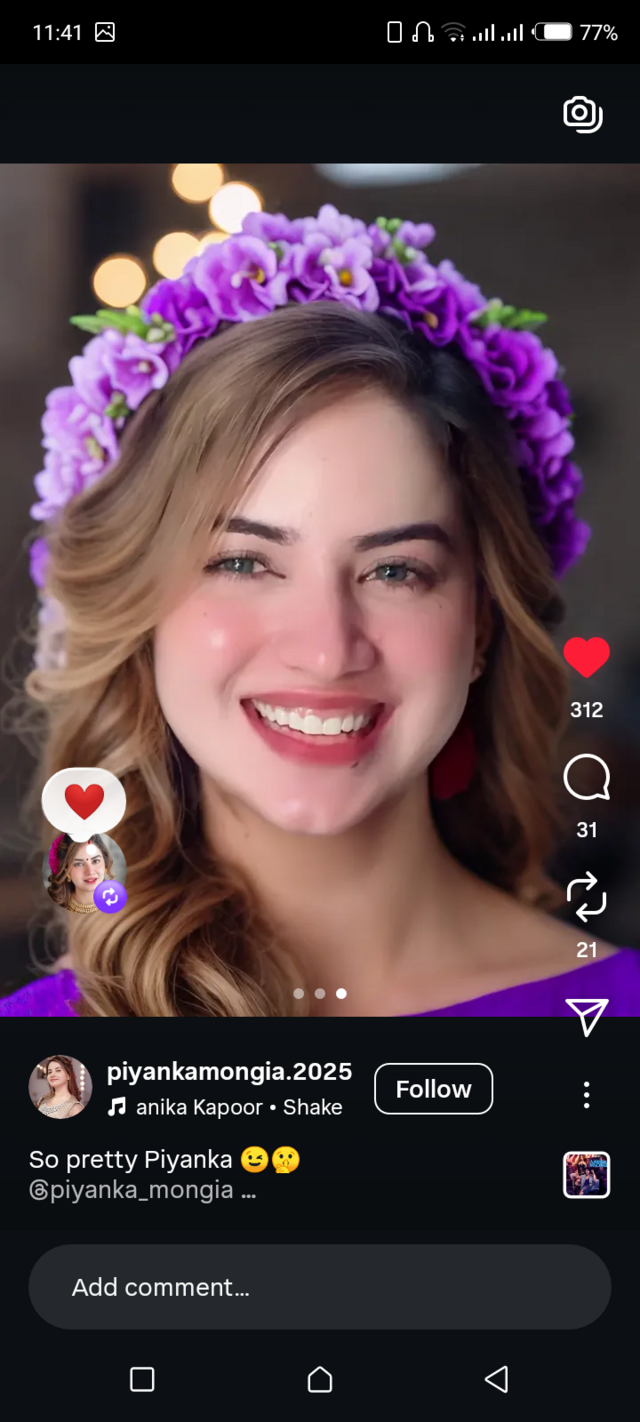Share the reel via paper plane icon
The height and width of the screenshot is (1422, 640).
coord(586,1016)
